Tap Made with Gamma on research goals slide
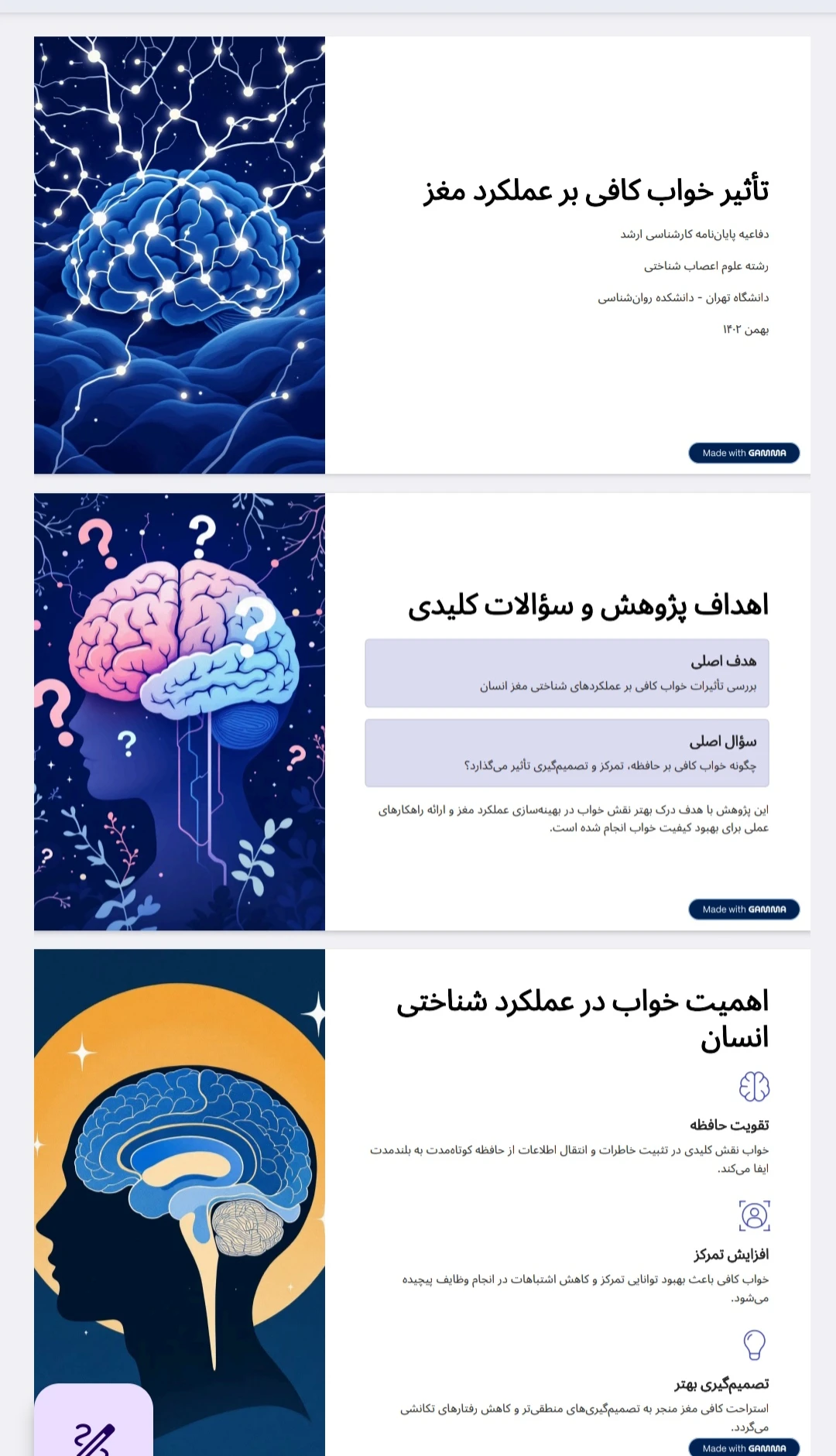Viewport: 836px width, 1456px height. click(x=744, y=910)
